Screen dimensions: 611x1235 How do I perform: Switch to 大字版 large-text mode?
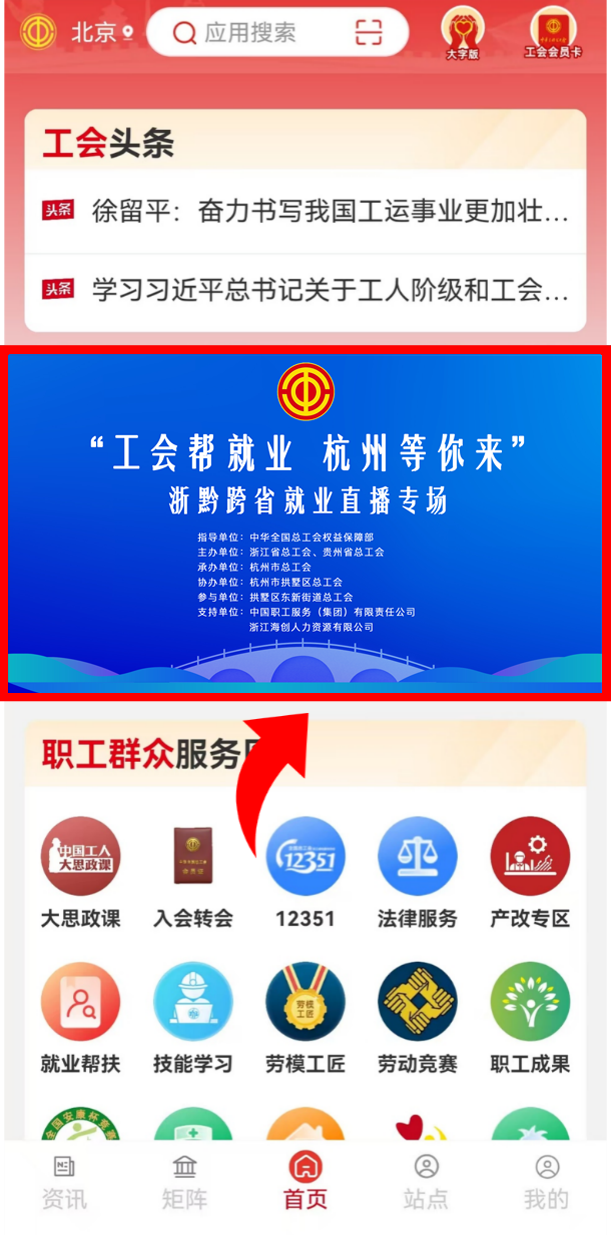tap(462, 32)
